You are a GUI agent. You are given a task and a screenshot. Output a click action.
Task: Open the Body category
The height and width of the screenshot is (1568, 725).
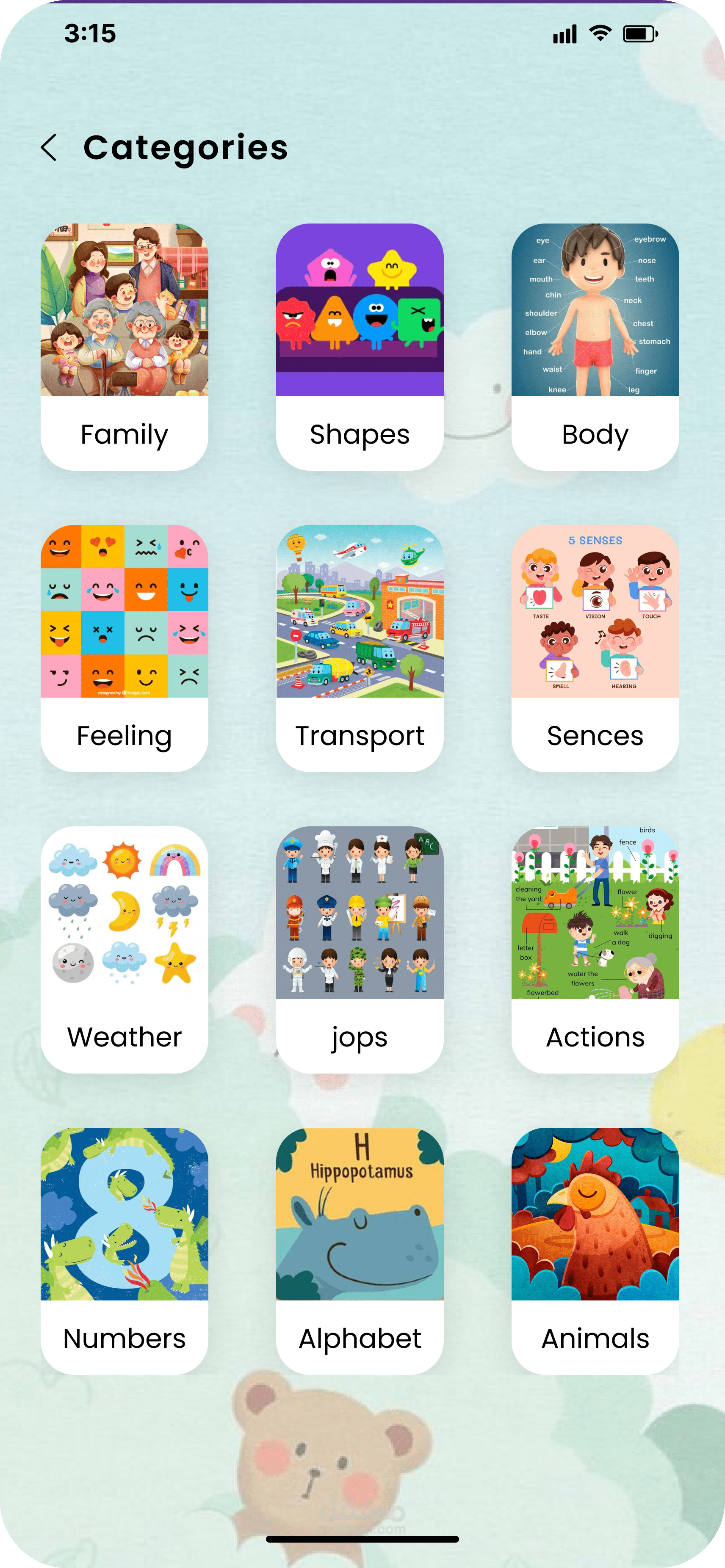(x=595, y=346)
